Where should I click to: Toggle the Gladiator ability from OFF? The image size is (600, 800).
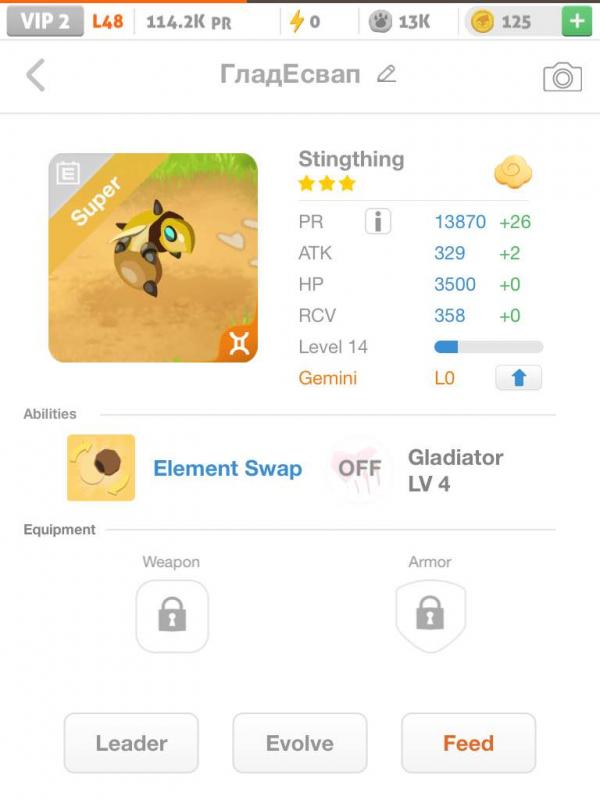pos(358,468)
